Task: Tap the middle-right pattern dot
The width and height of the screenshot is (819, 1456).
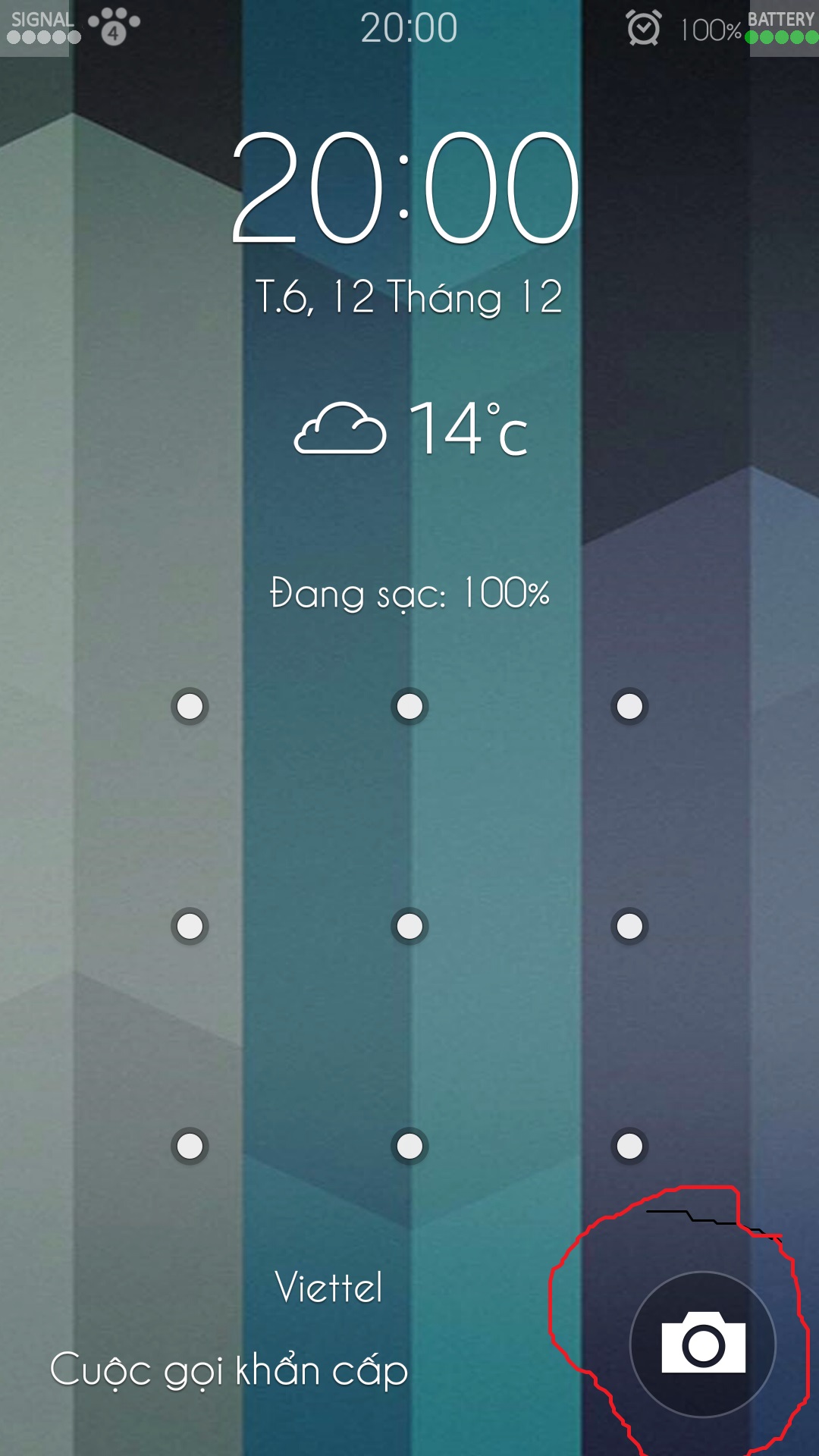Action: pyautogui.click(x=629, y=926)
